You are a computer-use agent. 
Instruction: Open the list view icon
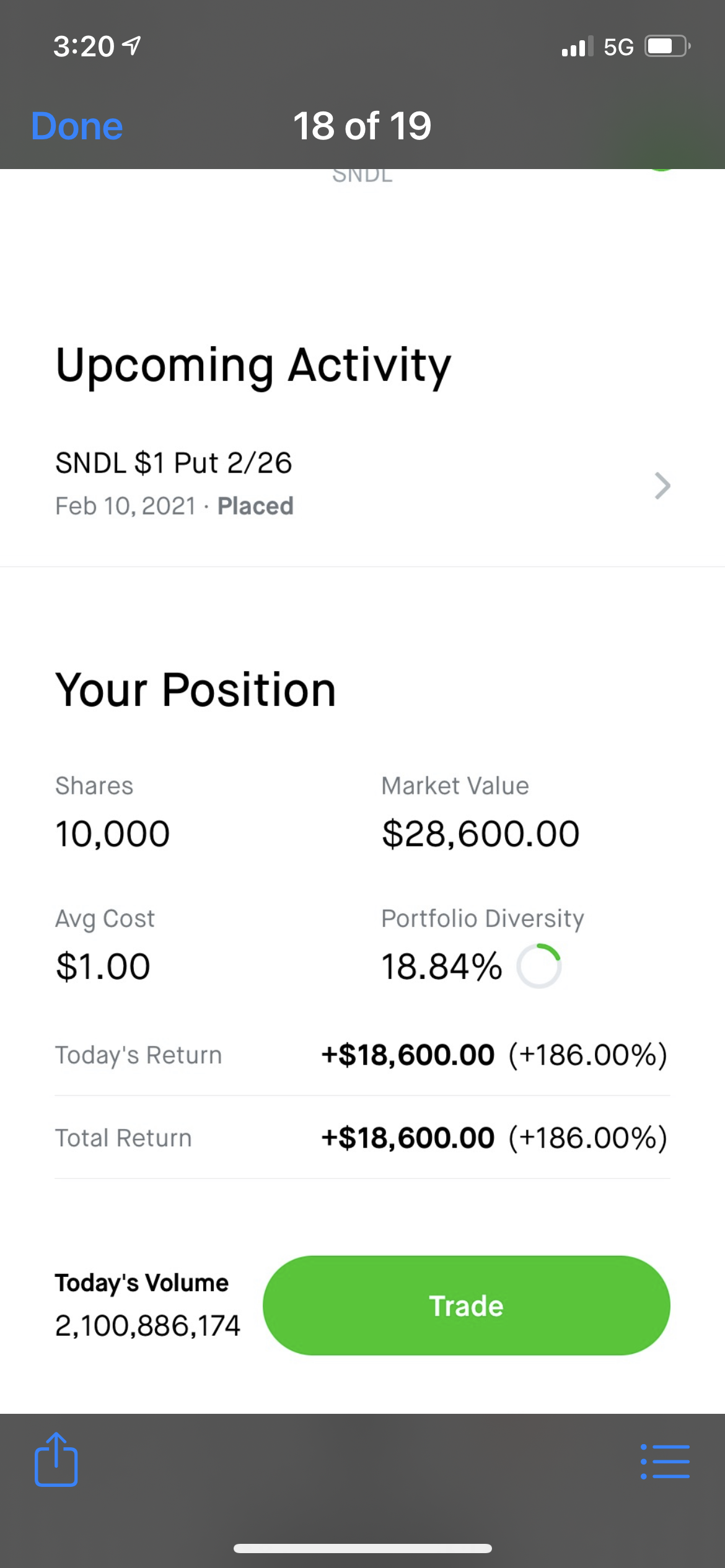point(665,1461)
